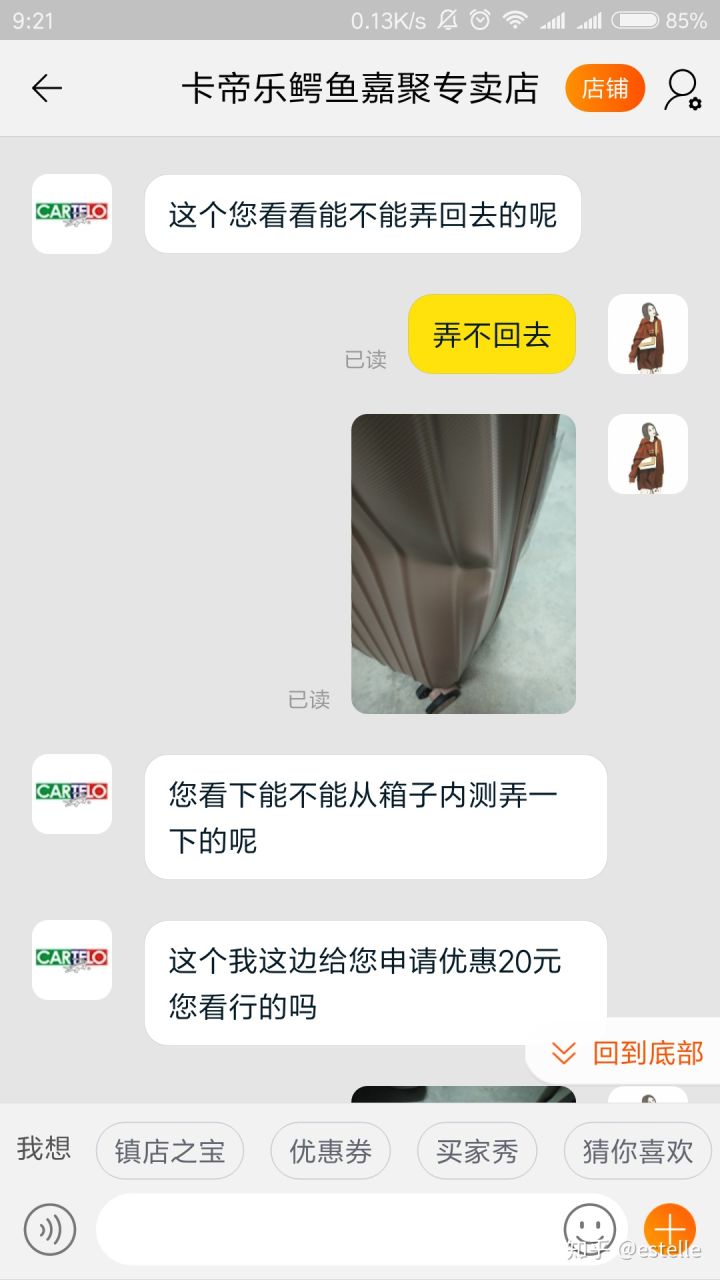Open the 店铺 store page
This screenshot has width=720, height=1280.
pyautogui.click(x=604, y=89)
